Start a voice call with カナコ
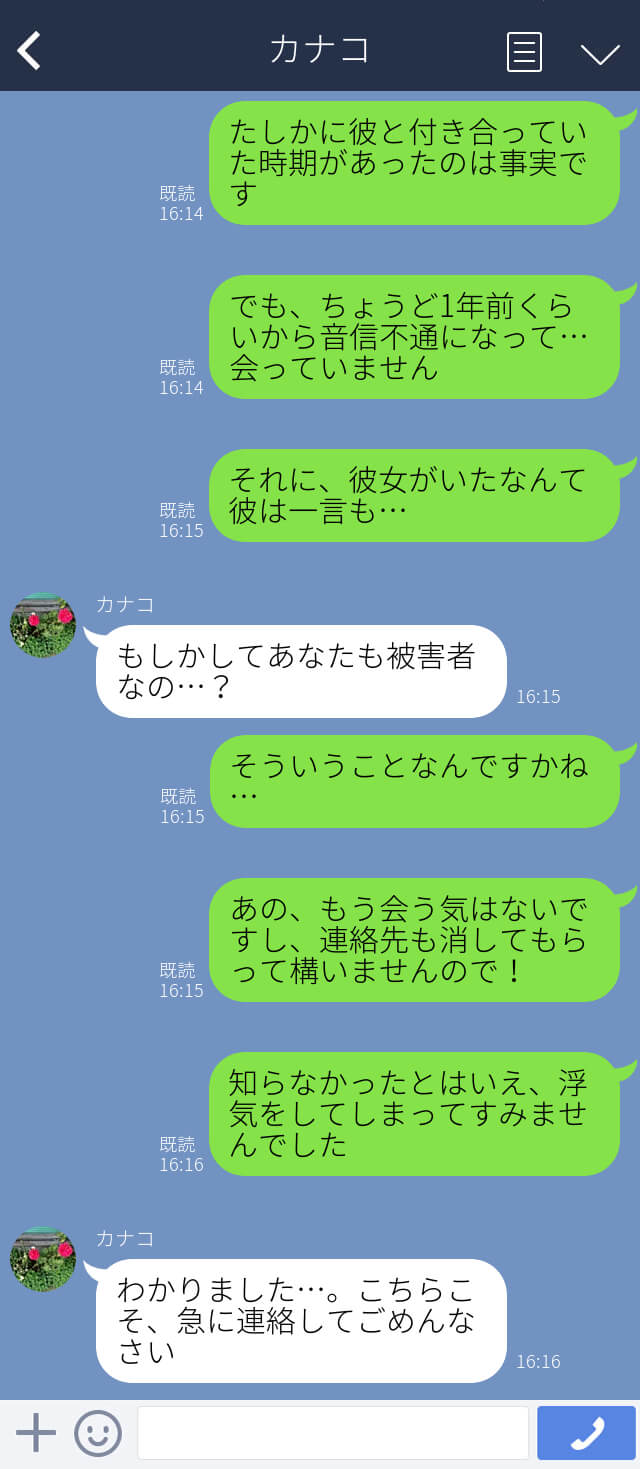Viewport: 640px width, 1469px height. point(586,1433)
